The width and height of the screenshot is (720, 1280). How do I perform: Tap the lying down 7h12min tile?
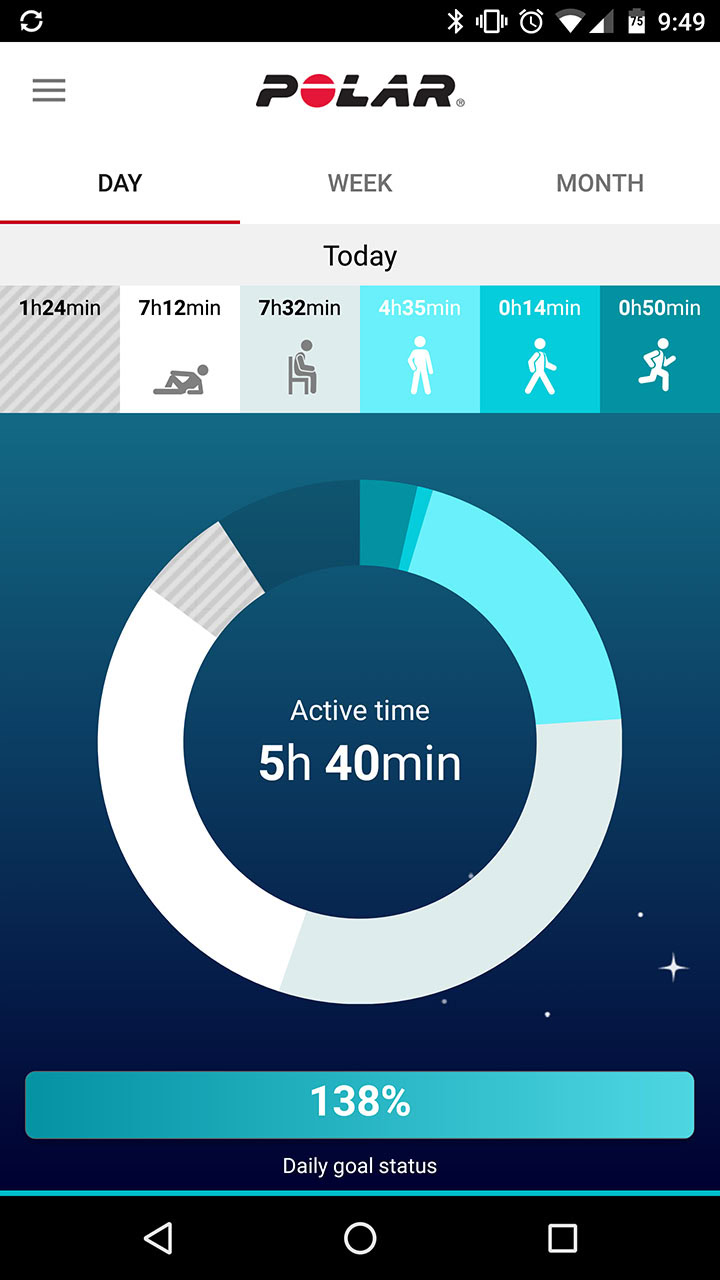tap(180, 349)
